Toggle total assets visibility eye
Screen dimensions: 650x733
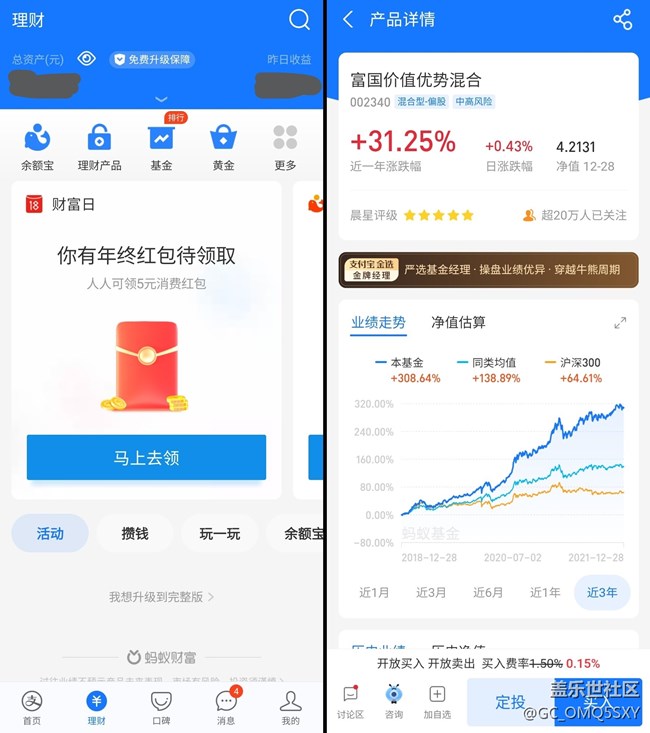[x=87, y=59]
